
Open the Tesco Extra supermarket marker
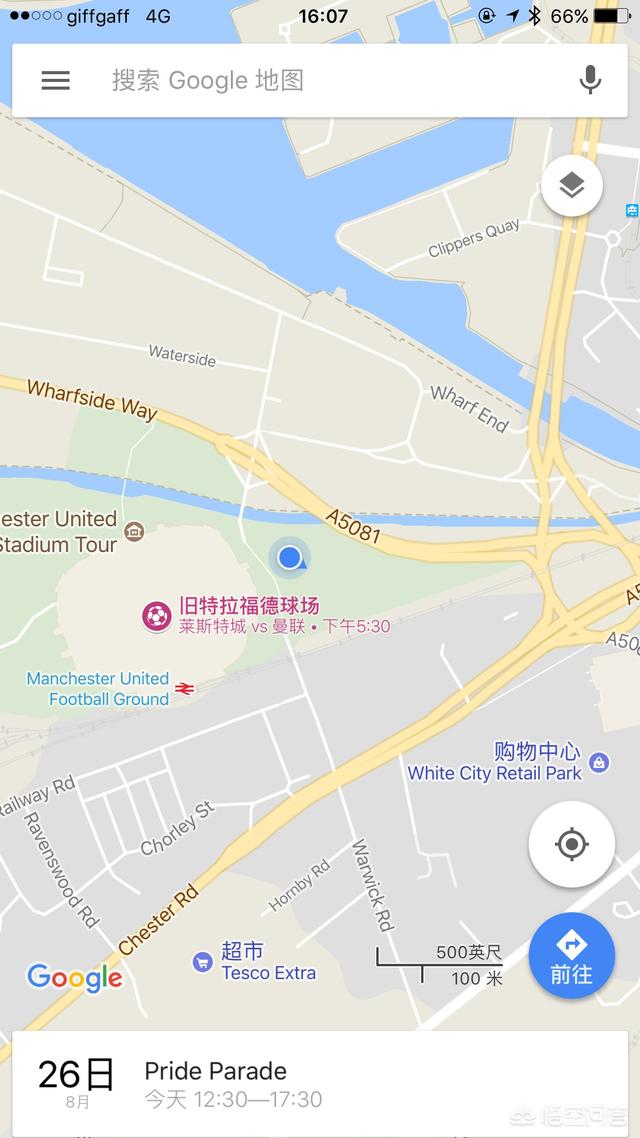click(202, 962)
